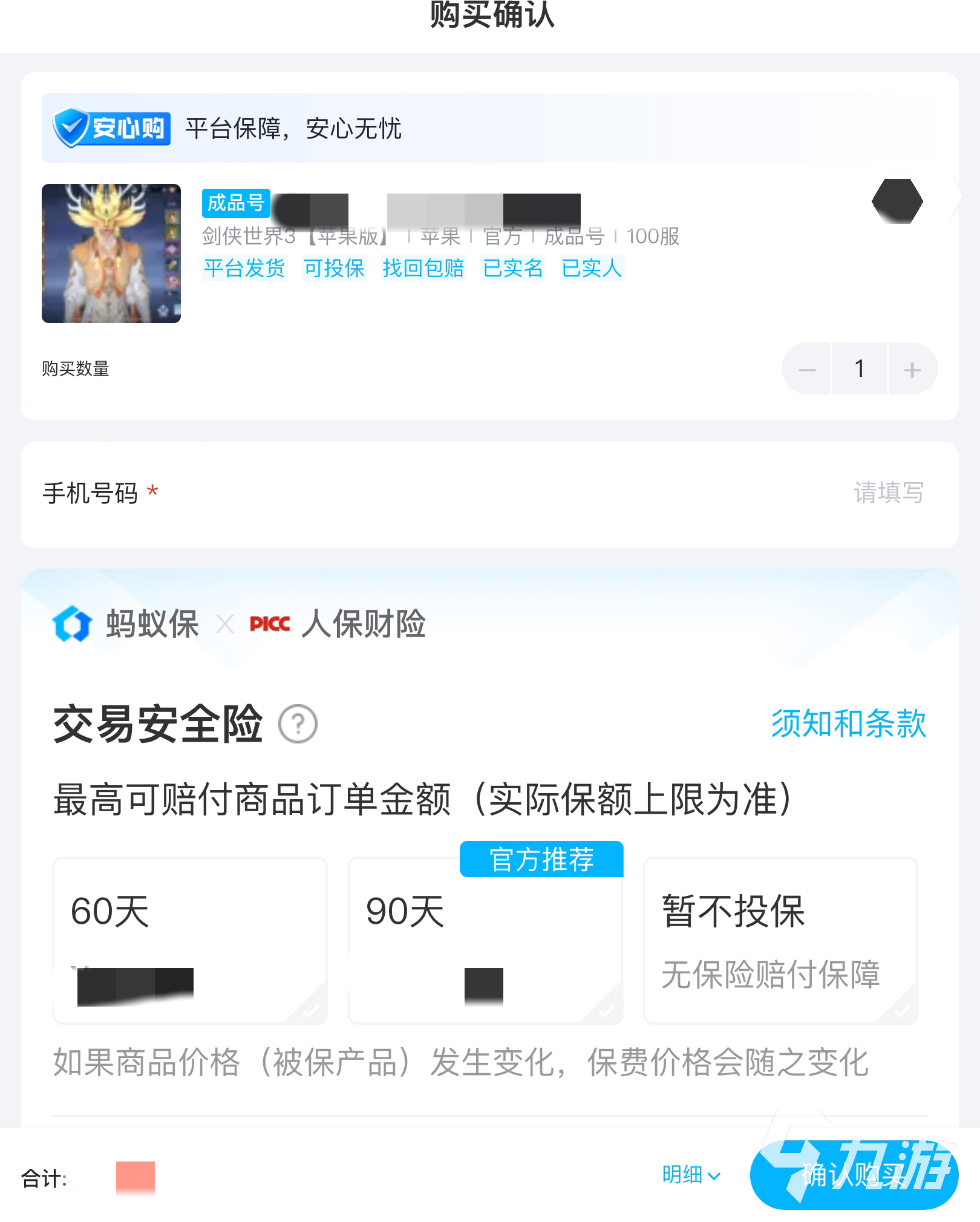Screen dimensions: 980x1222
Task: Expand the 明细 price details
Action: point(691,1175)
